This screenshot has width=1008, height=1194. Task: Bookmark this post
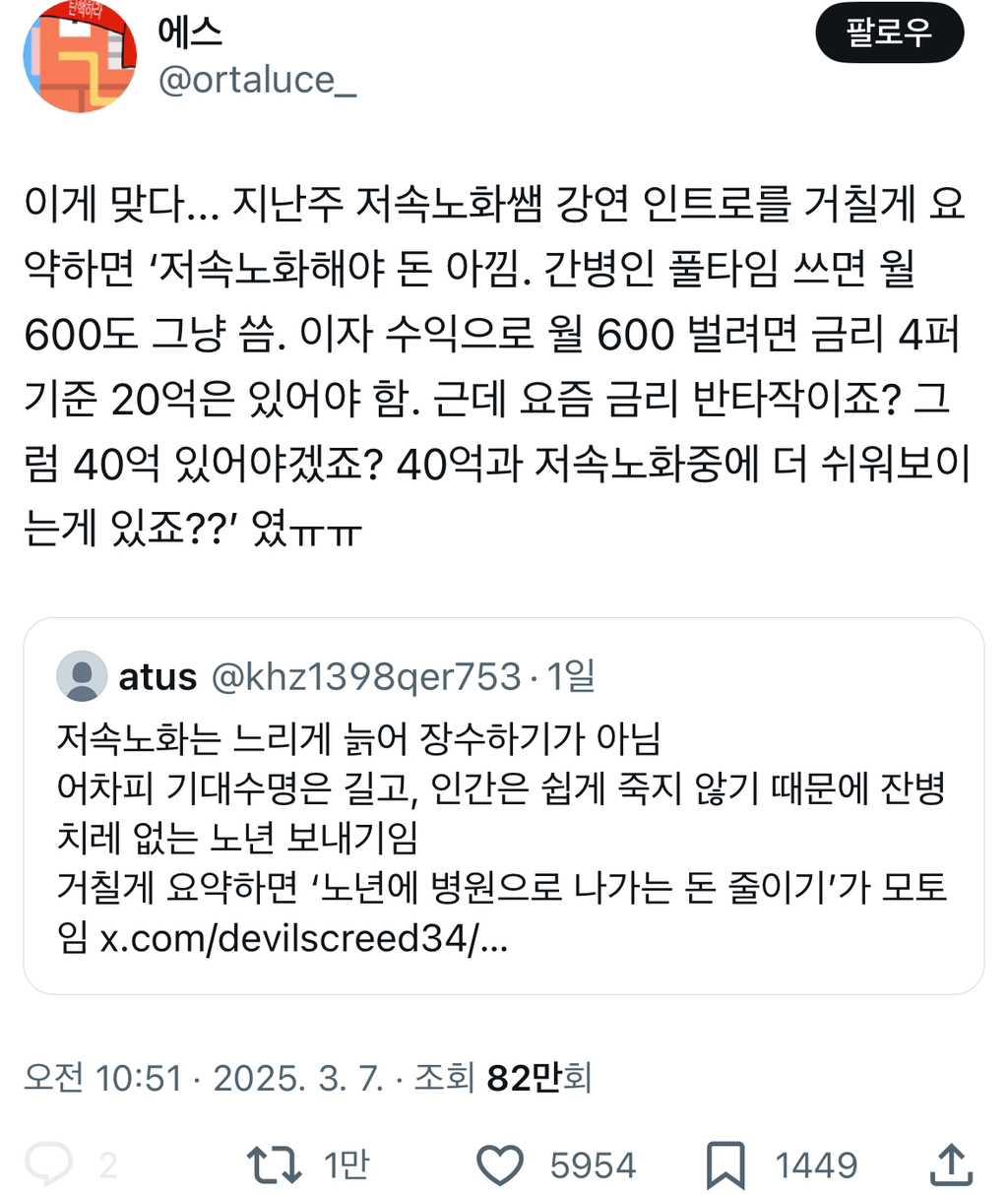tap(725, 1165)
